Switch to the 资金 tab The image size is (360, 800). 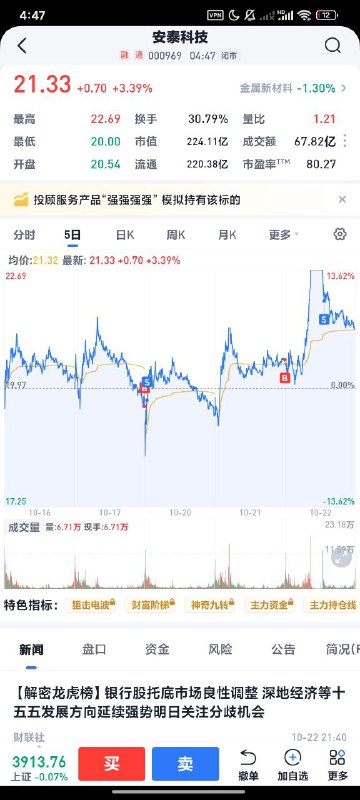(x=157, y=649)
